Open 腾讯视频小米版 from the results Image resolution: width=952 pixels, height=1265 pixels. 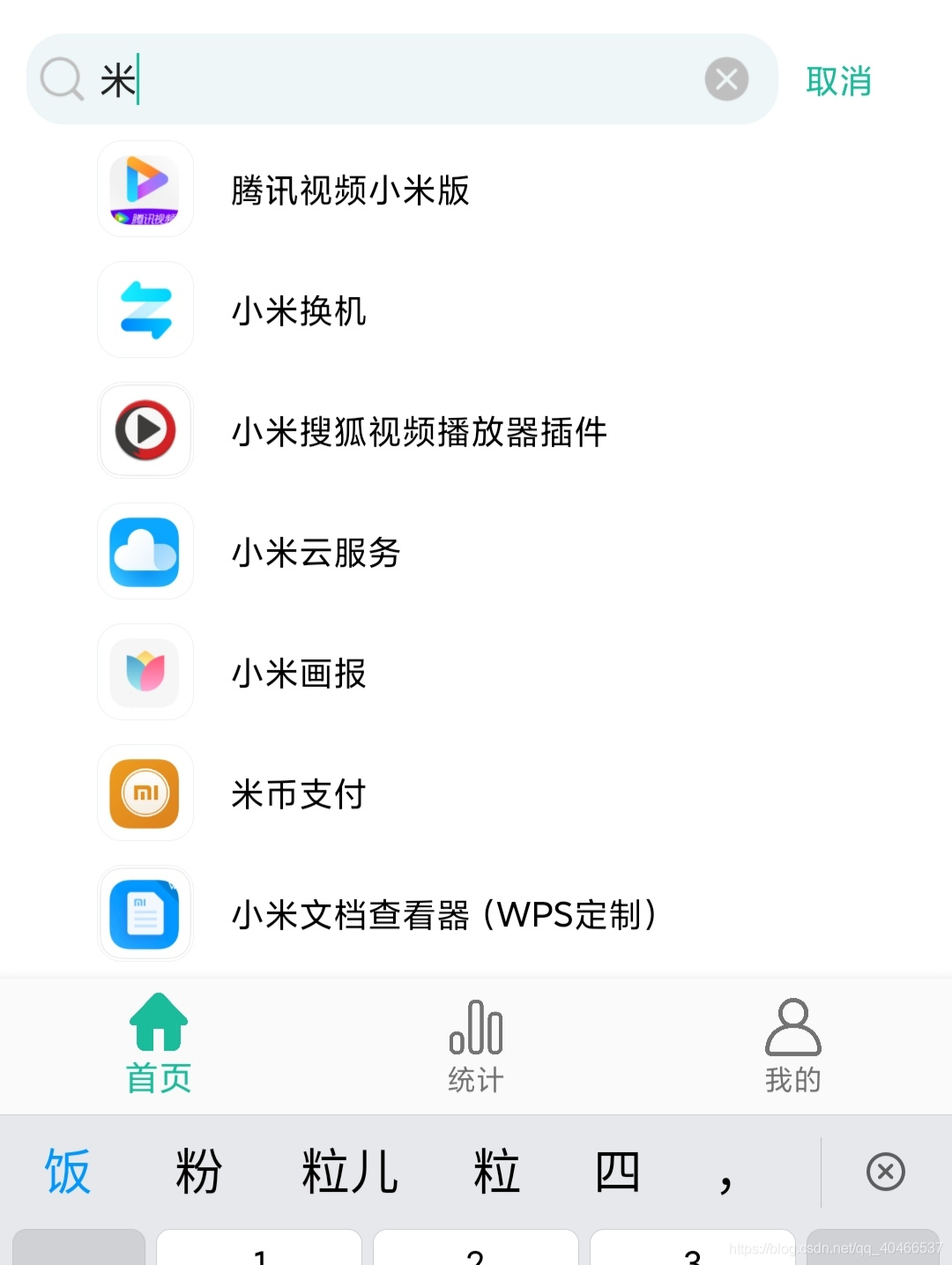click(x=350, y=190)
